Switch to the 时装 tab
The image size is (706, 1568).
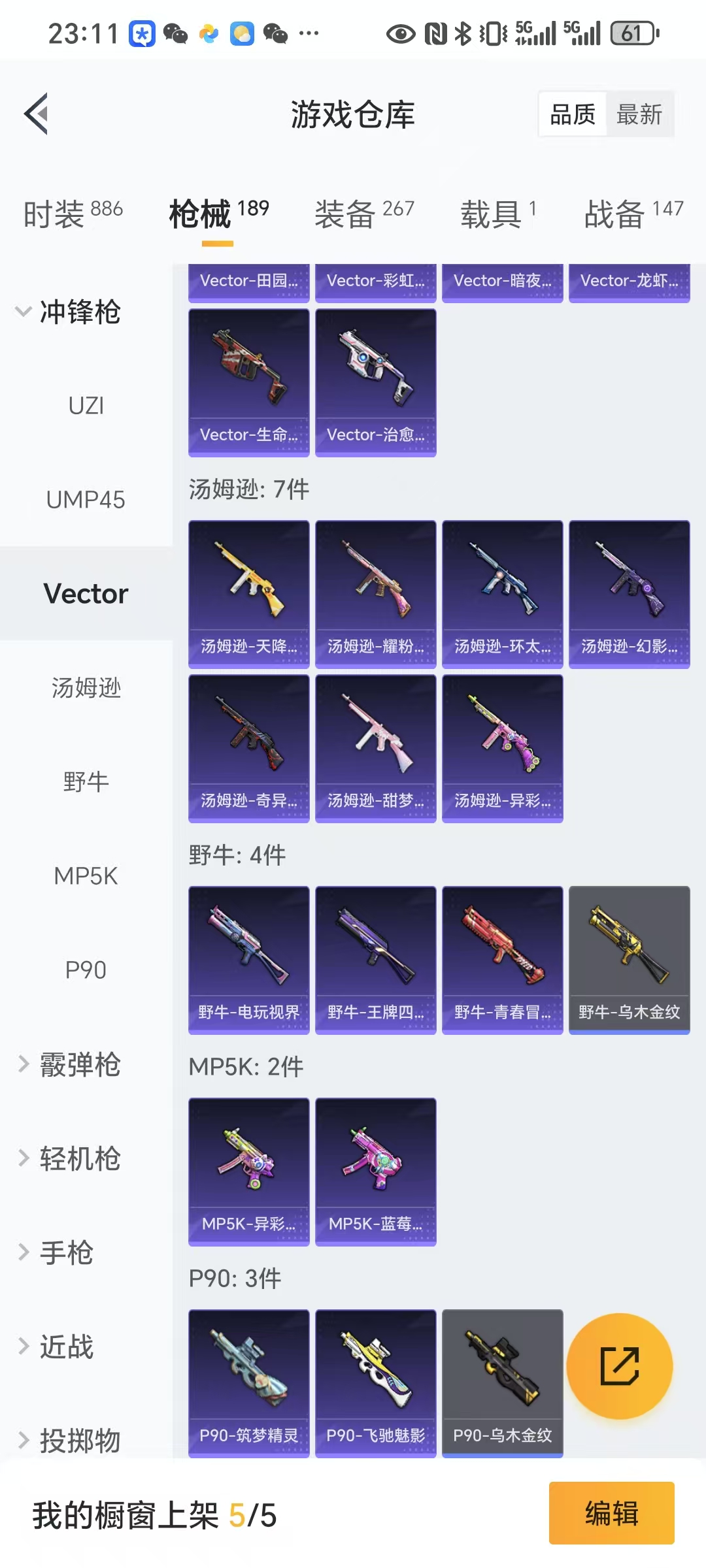73,214
